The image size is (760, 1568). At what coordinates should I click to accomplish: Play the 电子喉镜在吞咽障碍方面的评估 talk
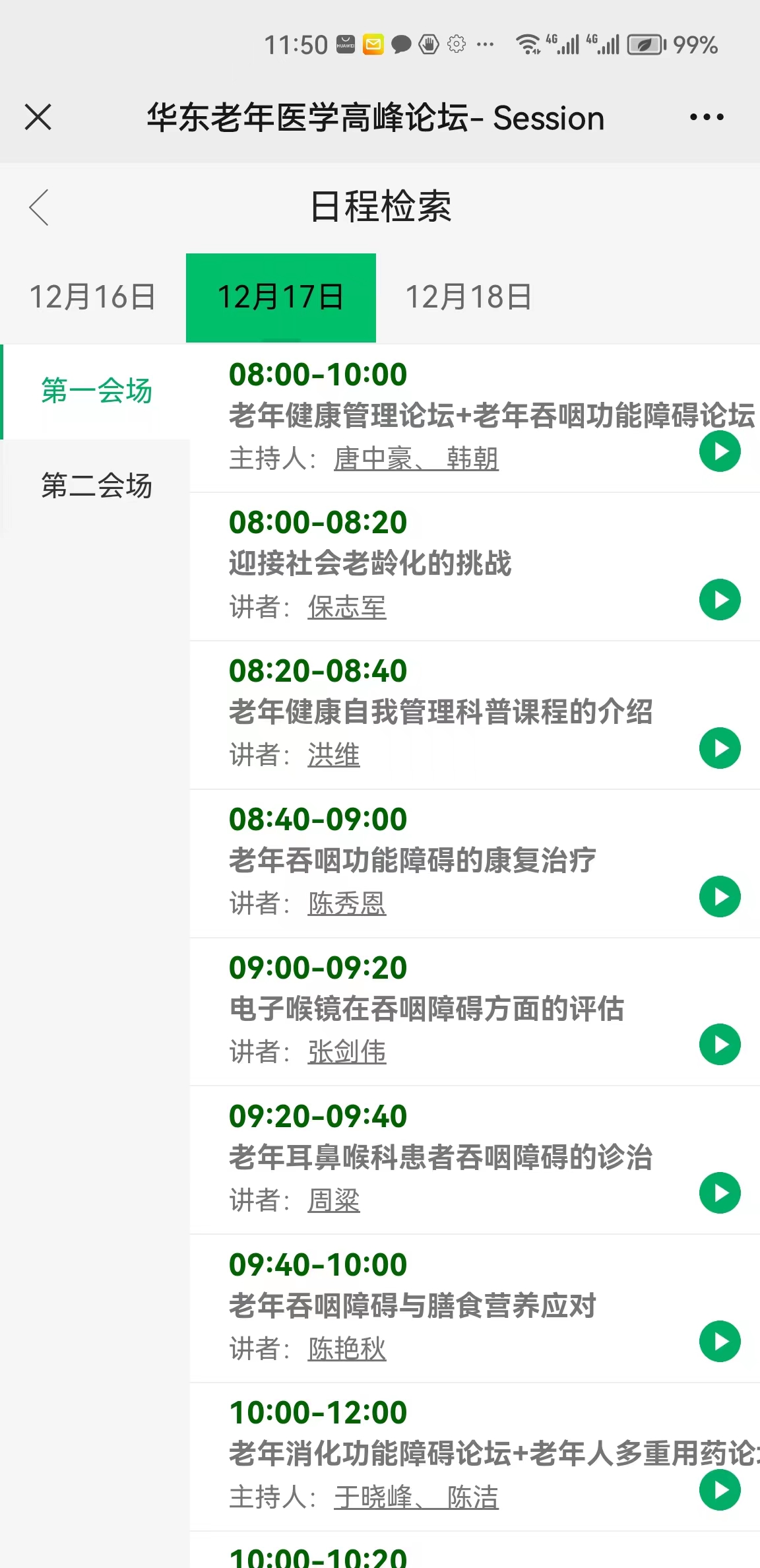pos(720,1045)
